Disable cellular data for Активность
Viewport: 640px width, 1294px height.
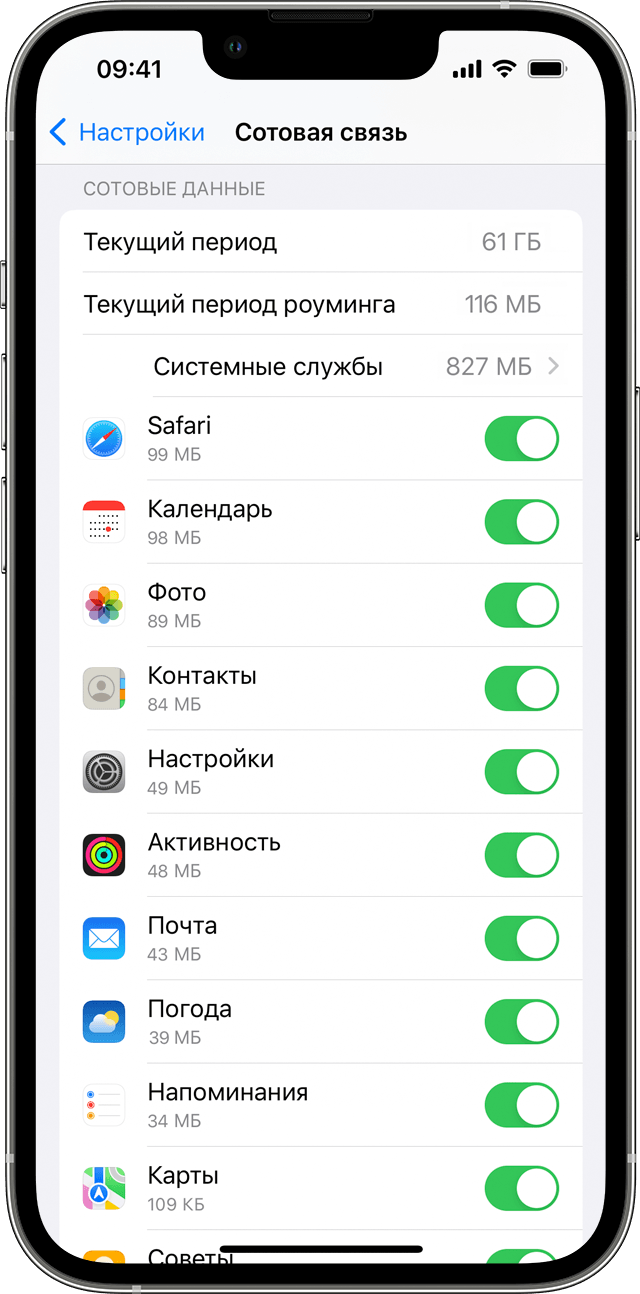click(x=521, y=856)
